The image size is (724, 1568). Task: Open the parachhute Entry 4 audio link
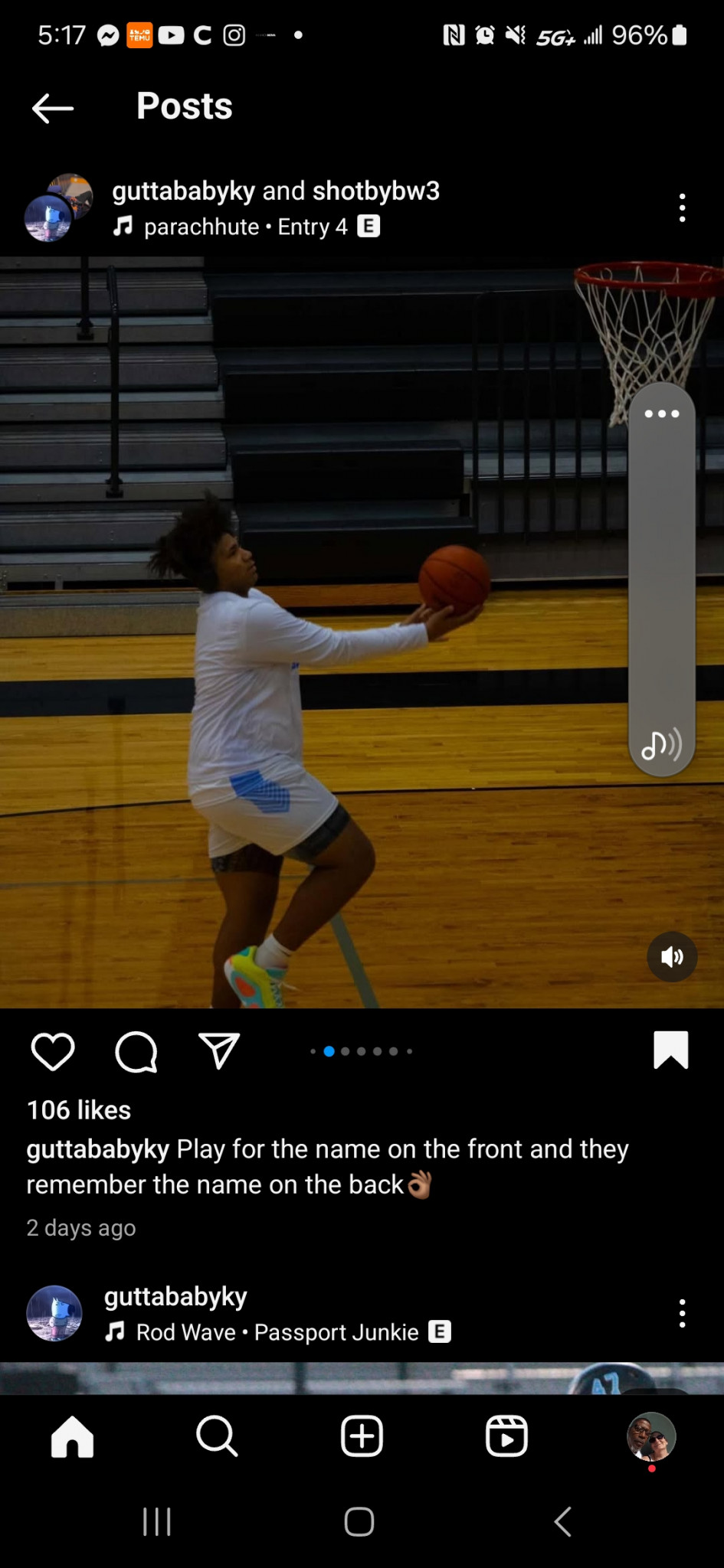click(x=247, y=227)
